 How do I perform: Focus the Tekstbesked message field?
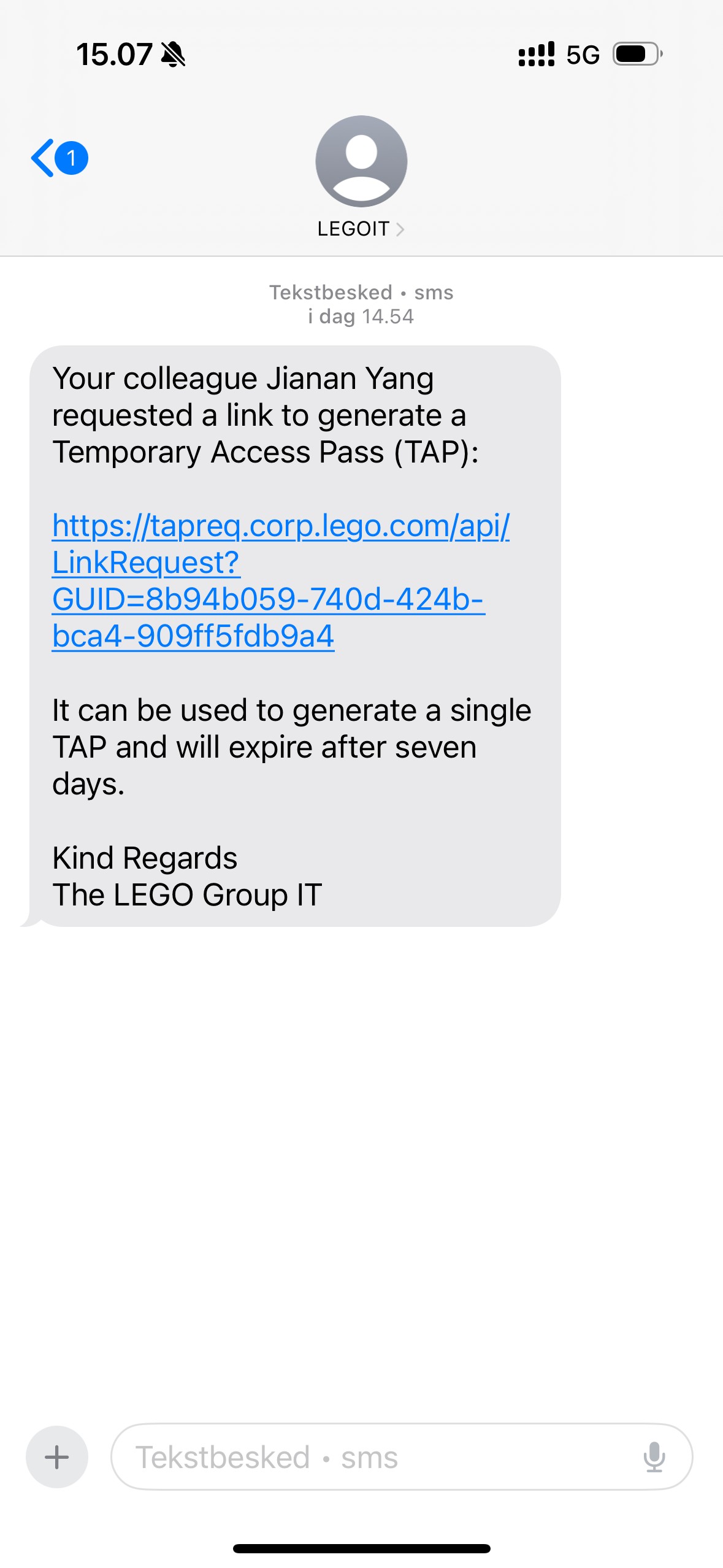point(368,1457)
